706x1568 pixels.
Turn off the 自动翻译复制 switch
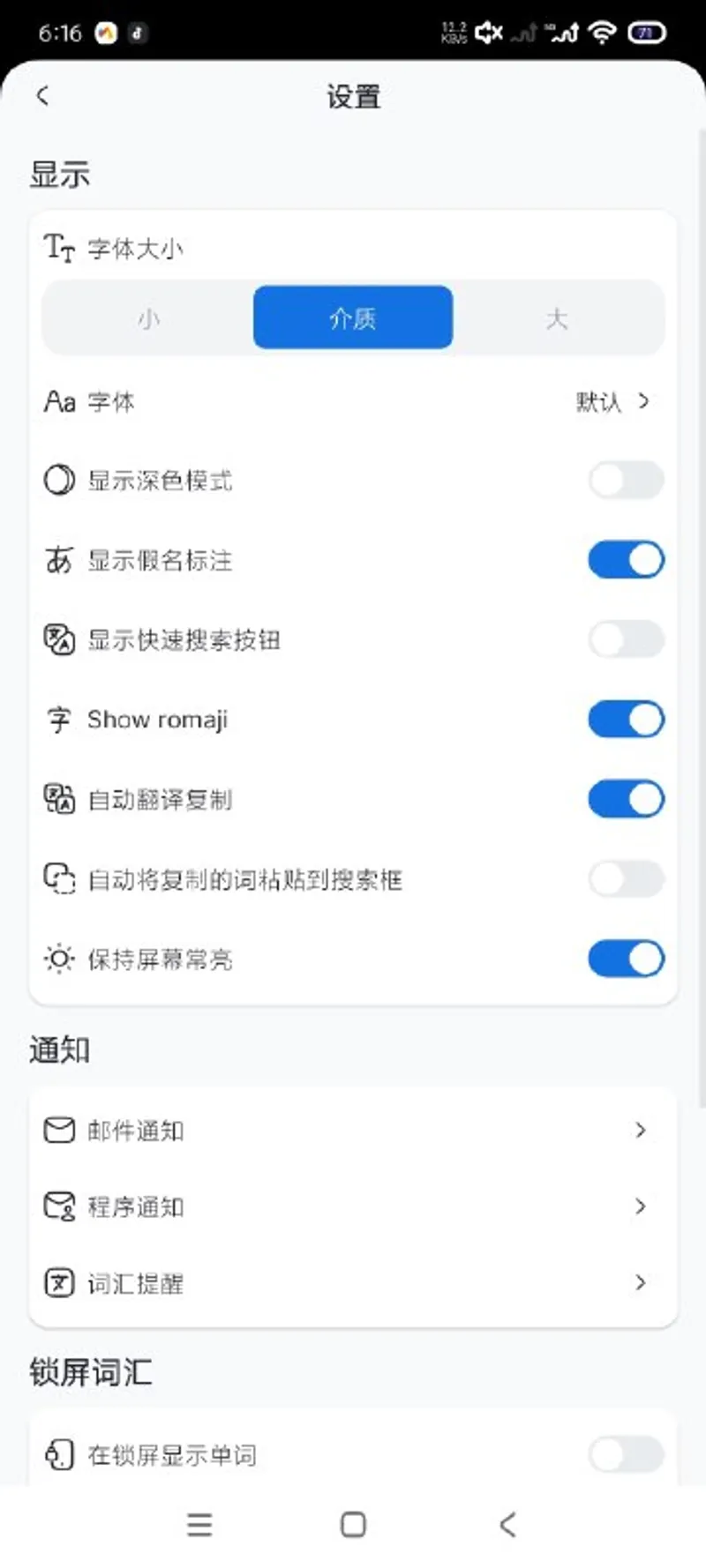[626, 799]
